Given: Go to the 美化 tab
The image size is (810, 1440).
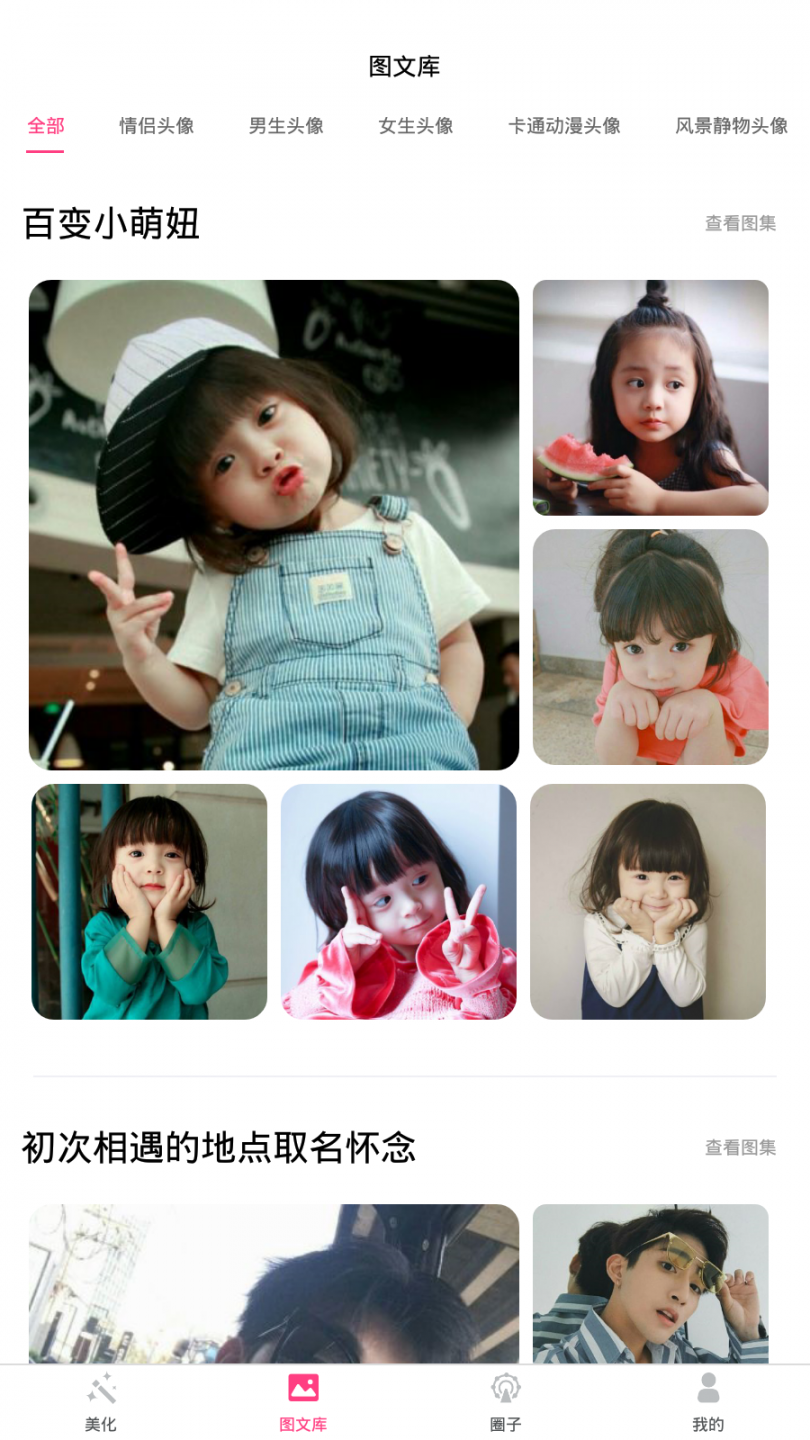Looking at the screenshot, I should pyautogui.click(x=101, y=1402).
